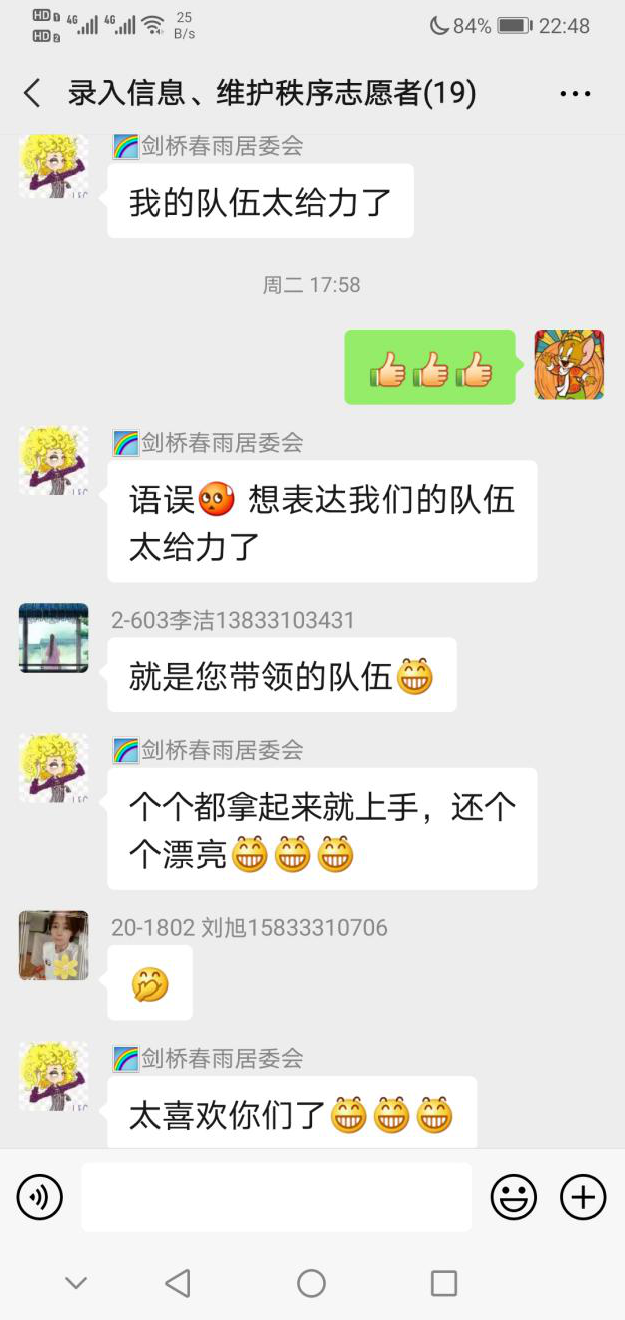Open my own Jerry mouse avatar
This screenshot has height=1320, width=625.
pos(569,365)
